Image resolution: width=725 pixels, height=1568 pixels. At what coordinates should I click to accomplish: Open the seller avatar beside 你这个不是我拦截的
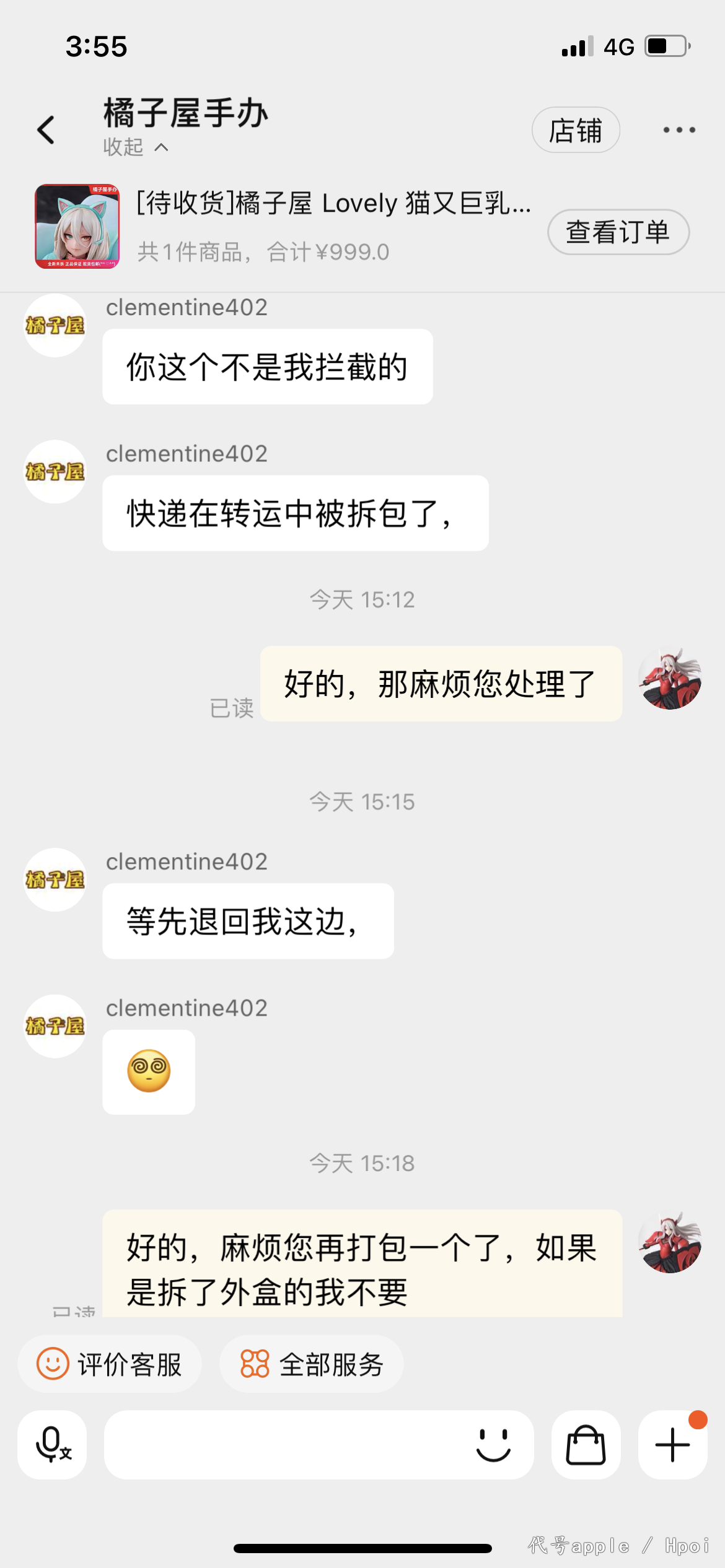(x=55, y=325)
